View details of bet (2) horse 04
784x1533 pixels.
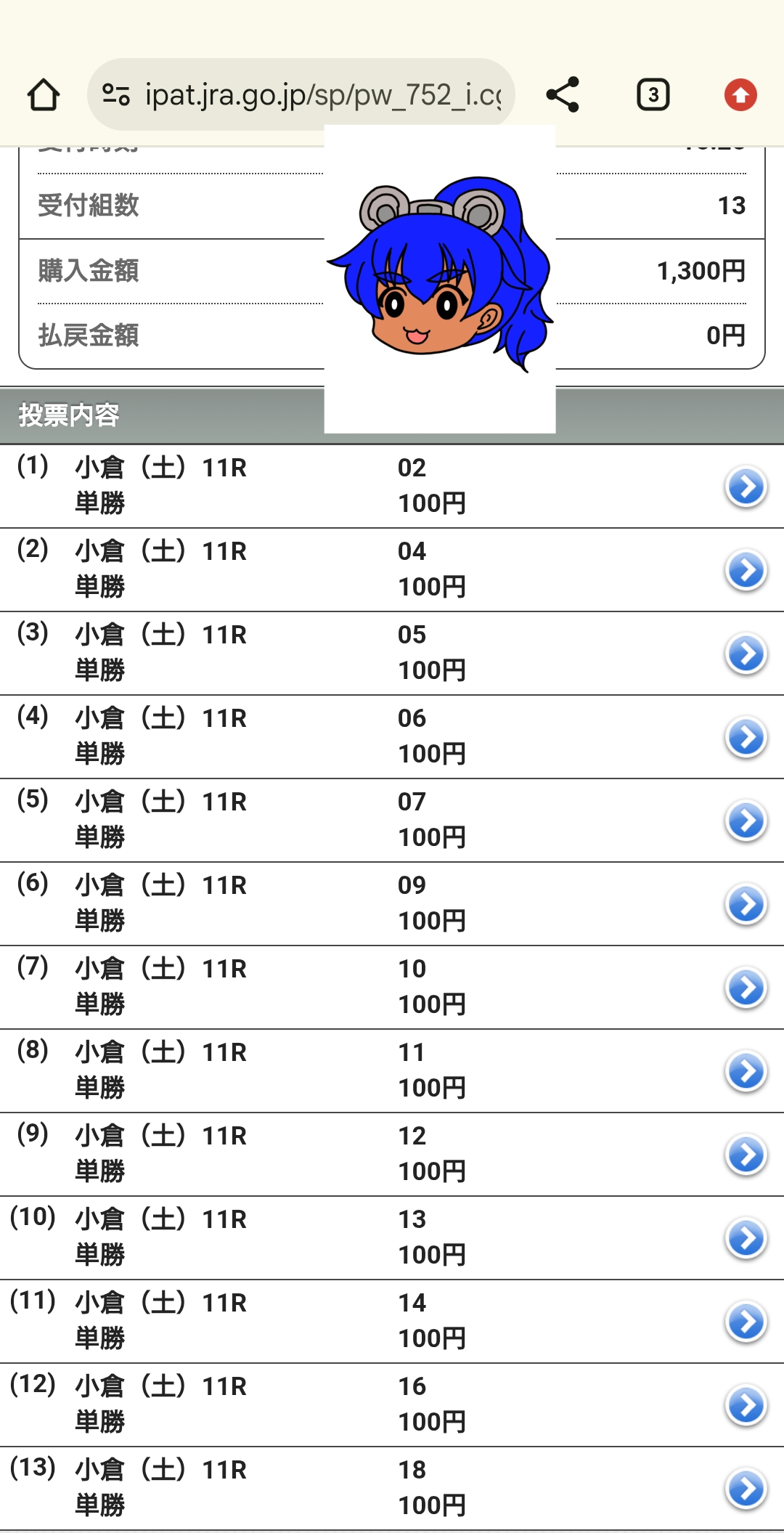746,570
